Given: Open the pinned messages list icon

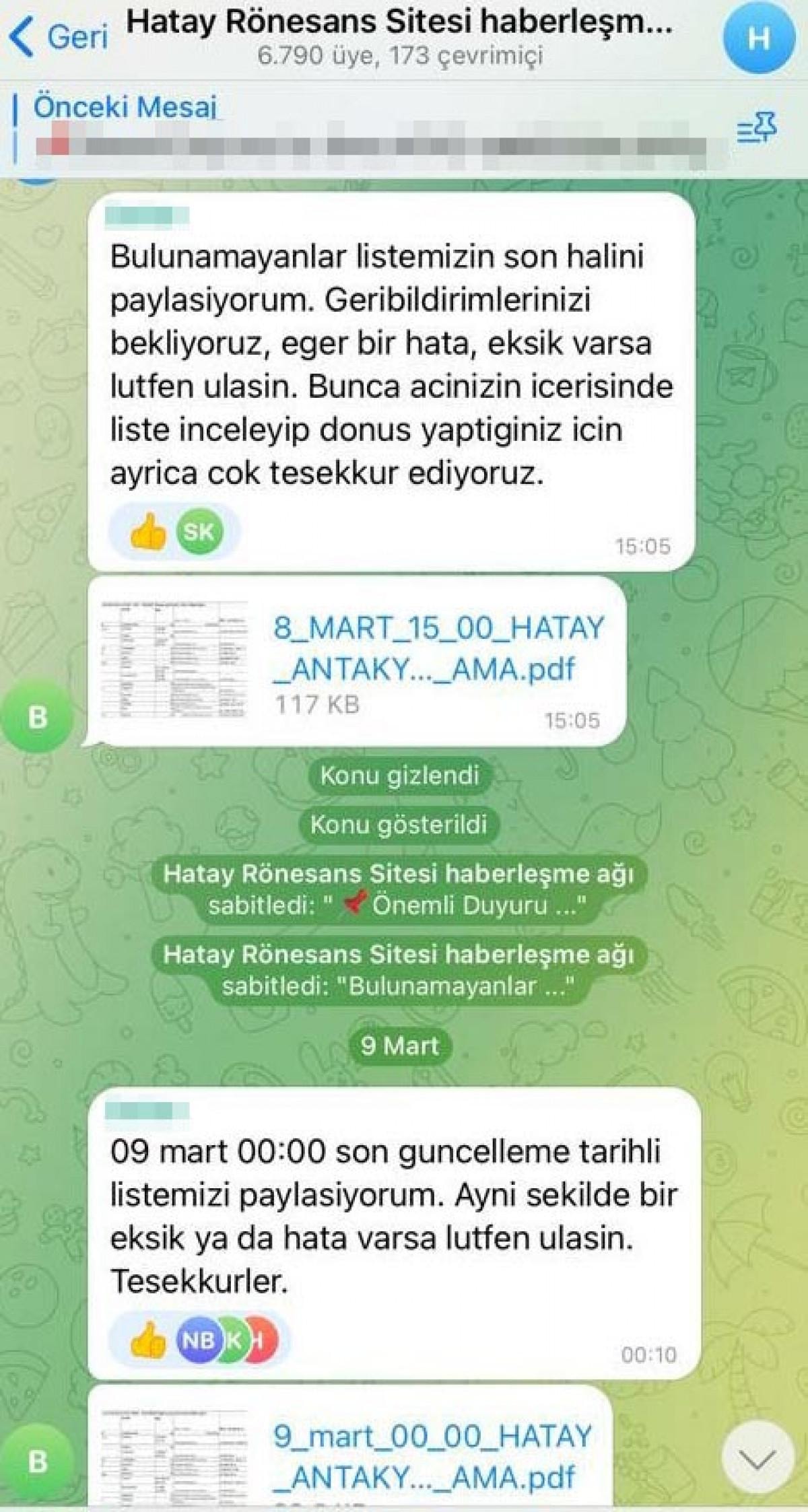Looking at the screenshot, I should pos(757,128).
